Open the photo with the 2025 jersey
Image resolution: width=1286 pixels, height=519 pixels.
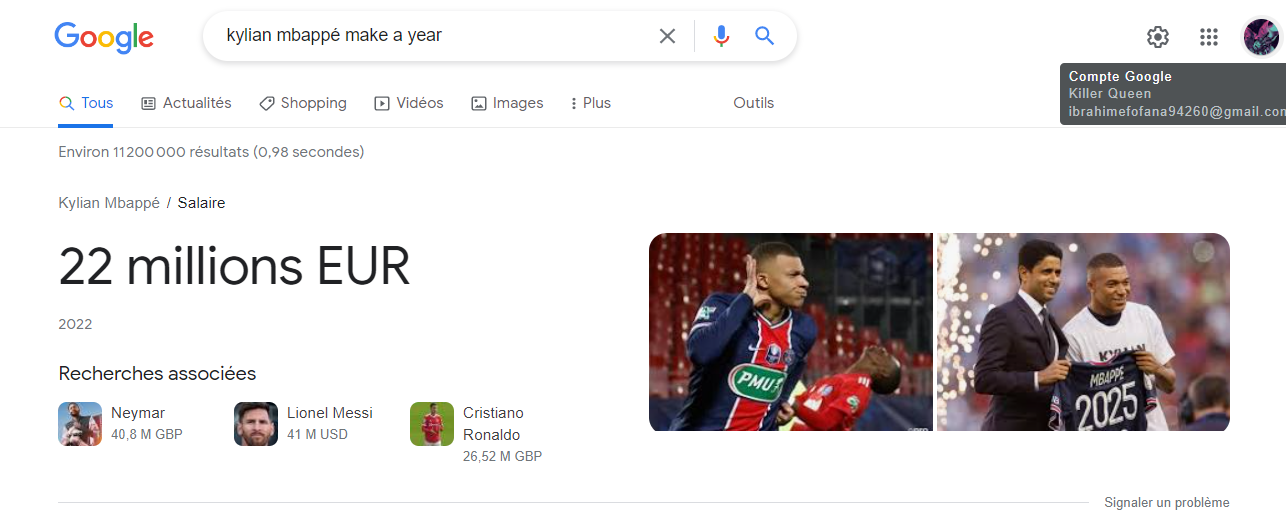point(1083,332)
